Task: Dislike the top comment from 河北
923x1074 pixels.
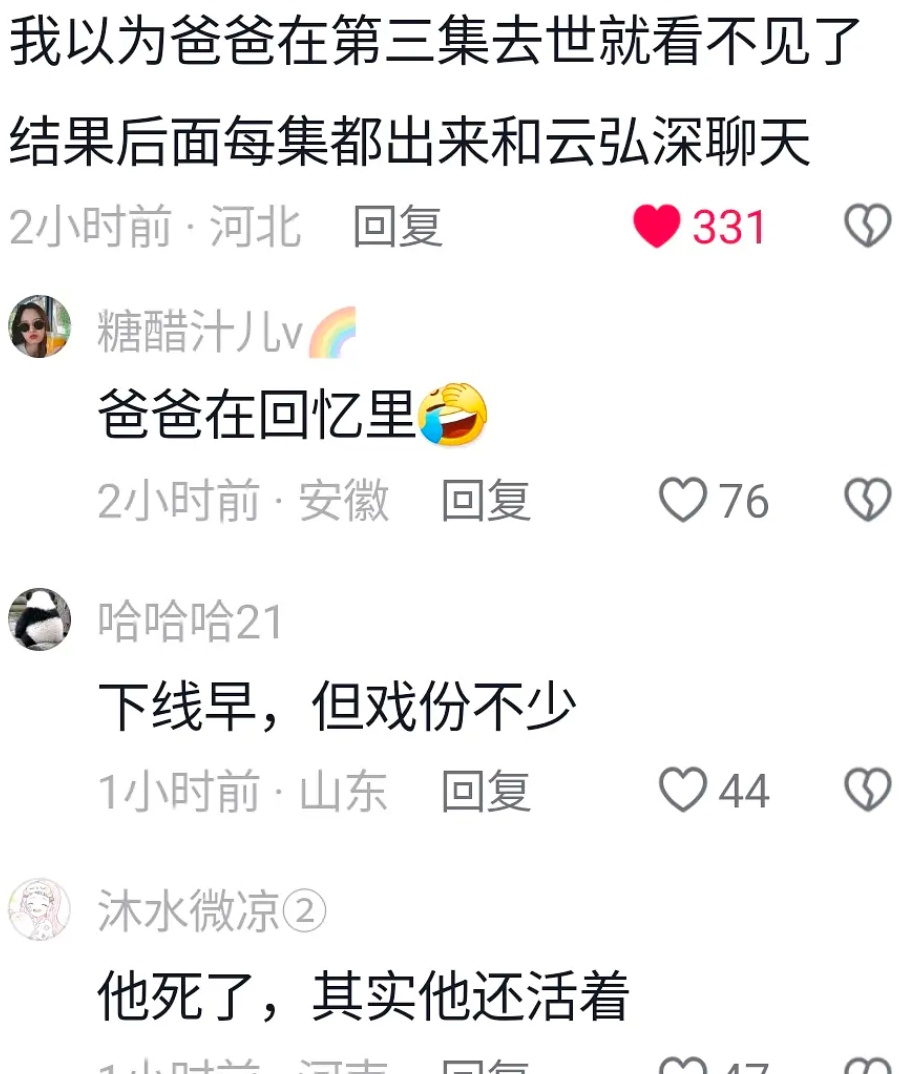Action: click(x=867, y=227)
